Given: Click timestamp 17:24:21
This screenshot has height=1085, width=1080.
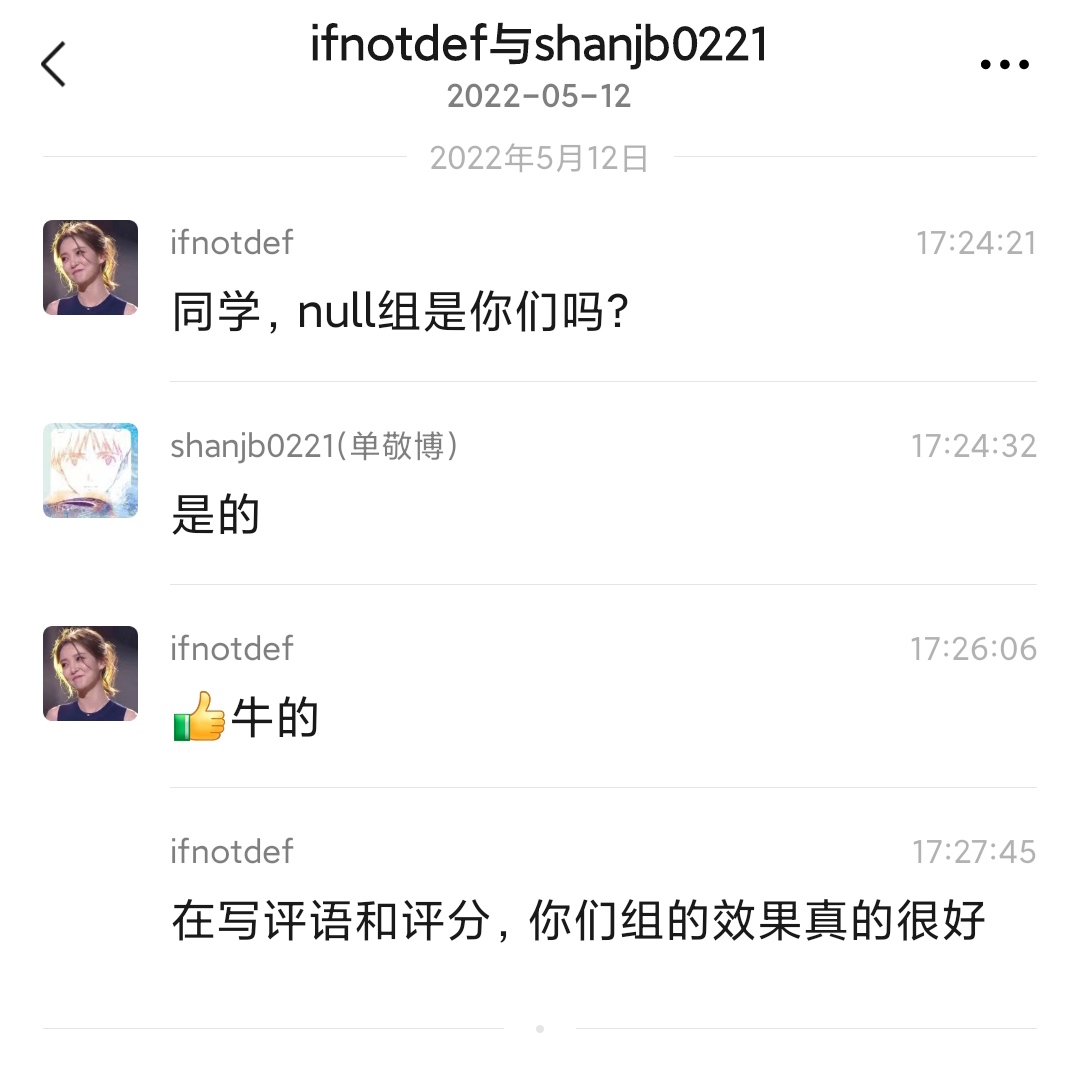Looking at the screenshot, I should [973, 243].
